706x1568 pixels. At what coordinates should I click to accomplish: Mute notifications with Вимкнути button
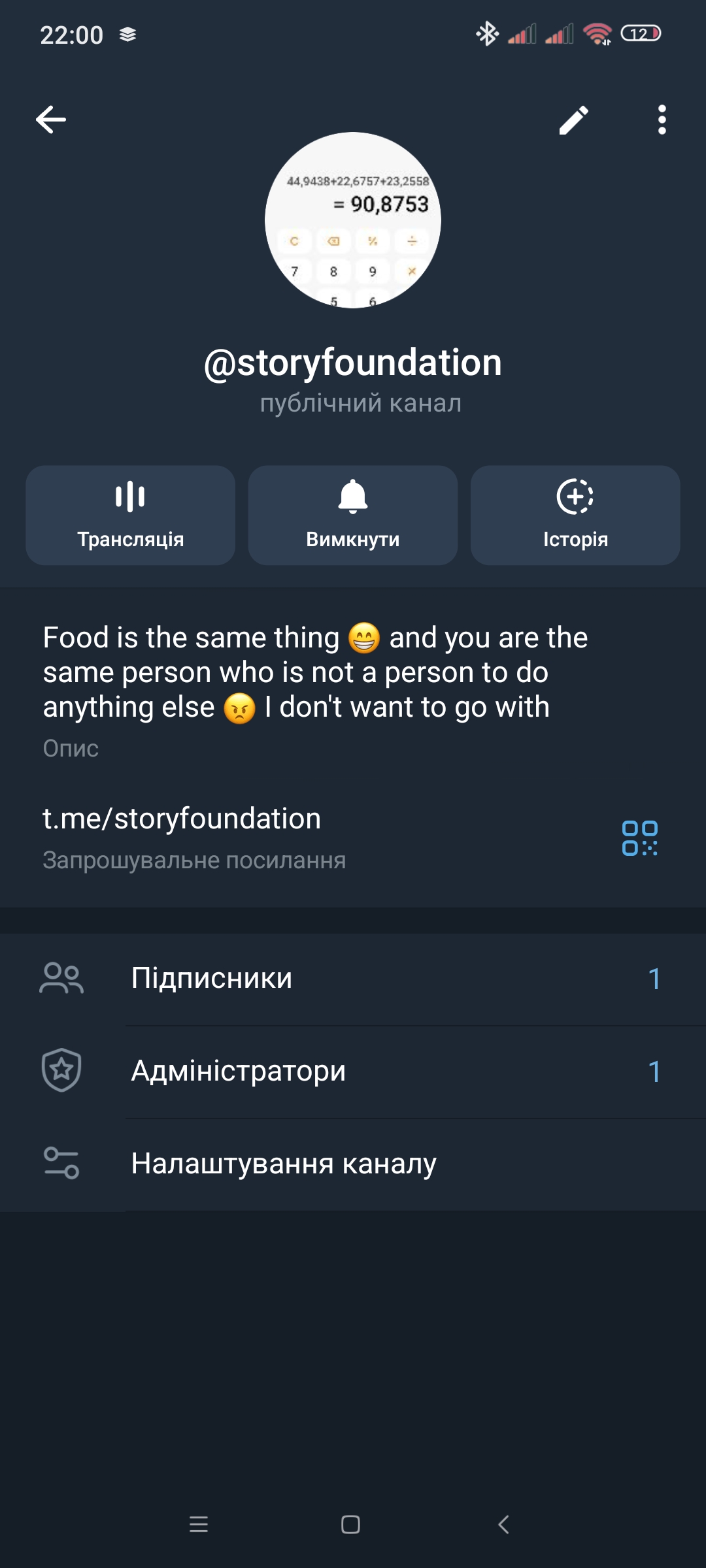pos(352,515)
